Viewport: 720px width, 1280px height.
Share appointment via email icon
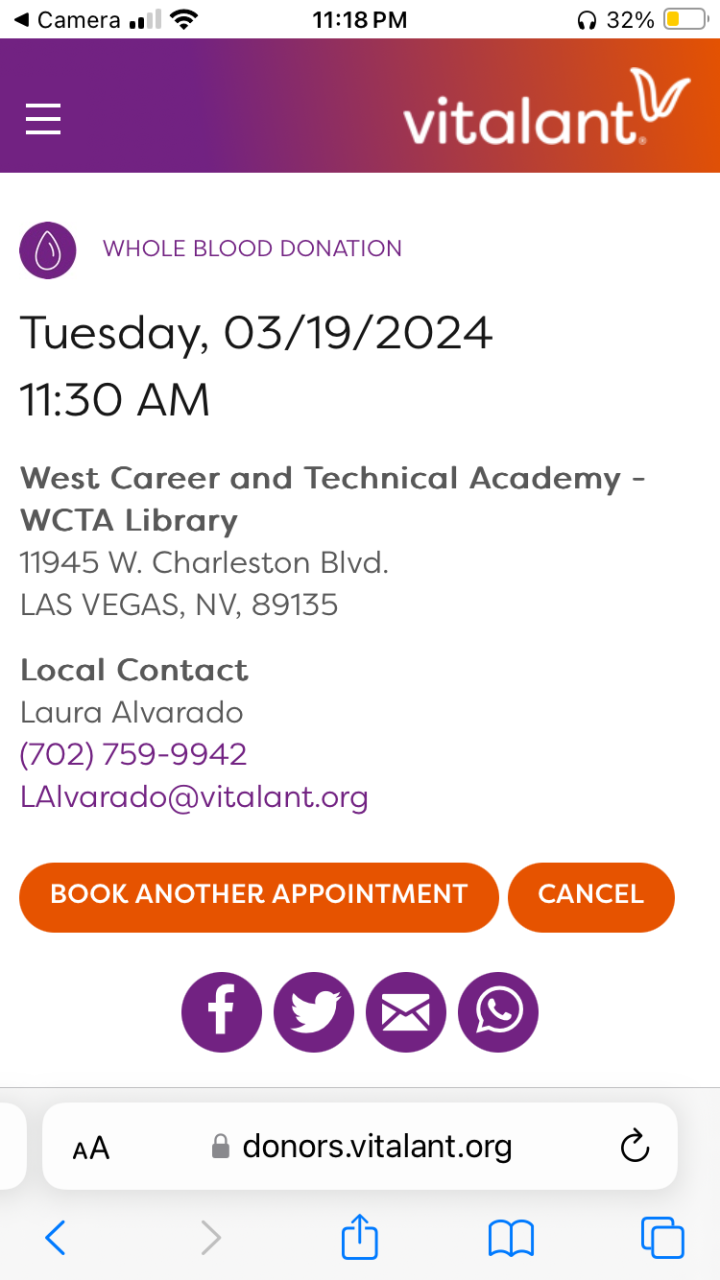tap(406, 1012)
